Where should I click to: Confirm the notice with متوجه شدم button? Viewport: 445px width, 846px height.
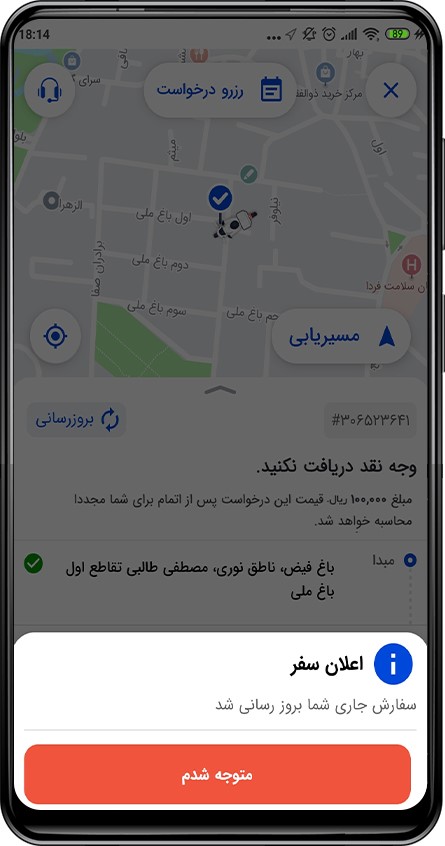217,774
